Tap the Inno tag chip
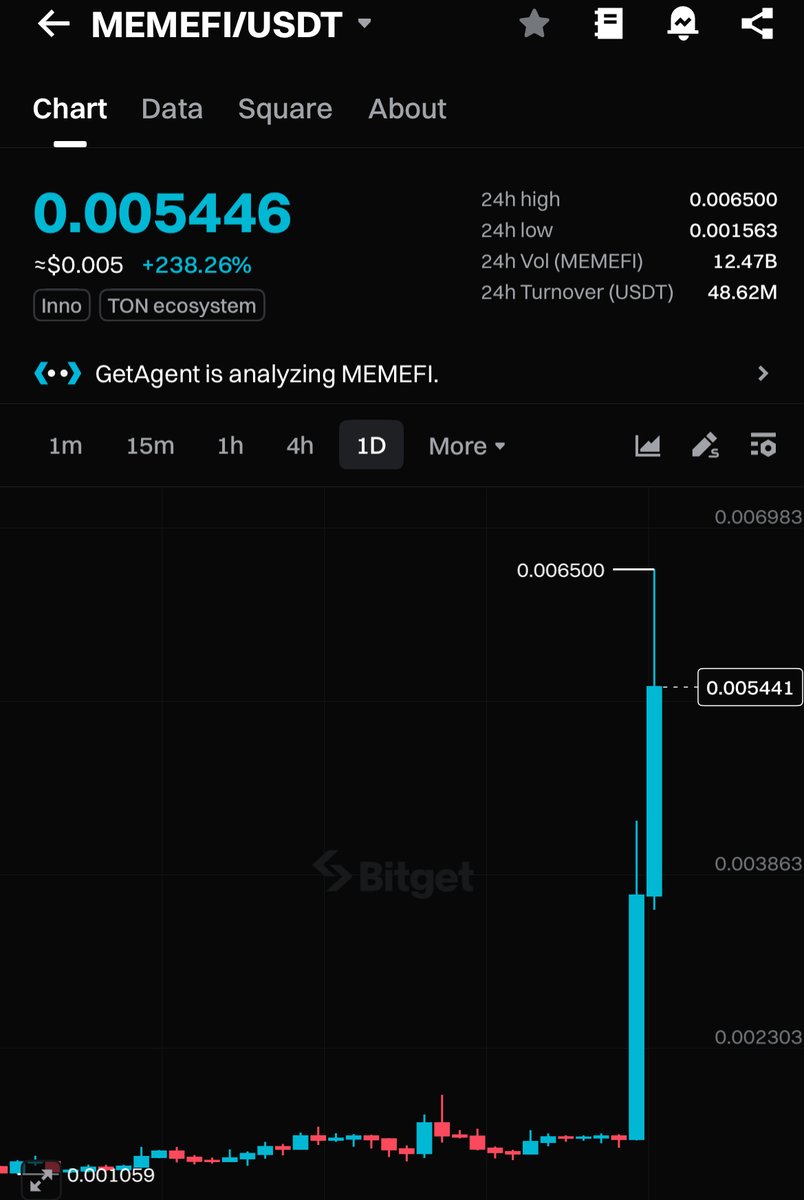Screen dimensions: 804x1200 [x=62, y=306]
